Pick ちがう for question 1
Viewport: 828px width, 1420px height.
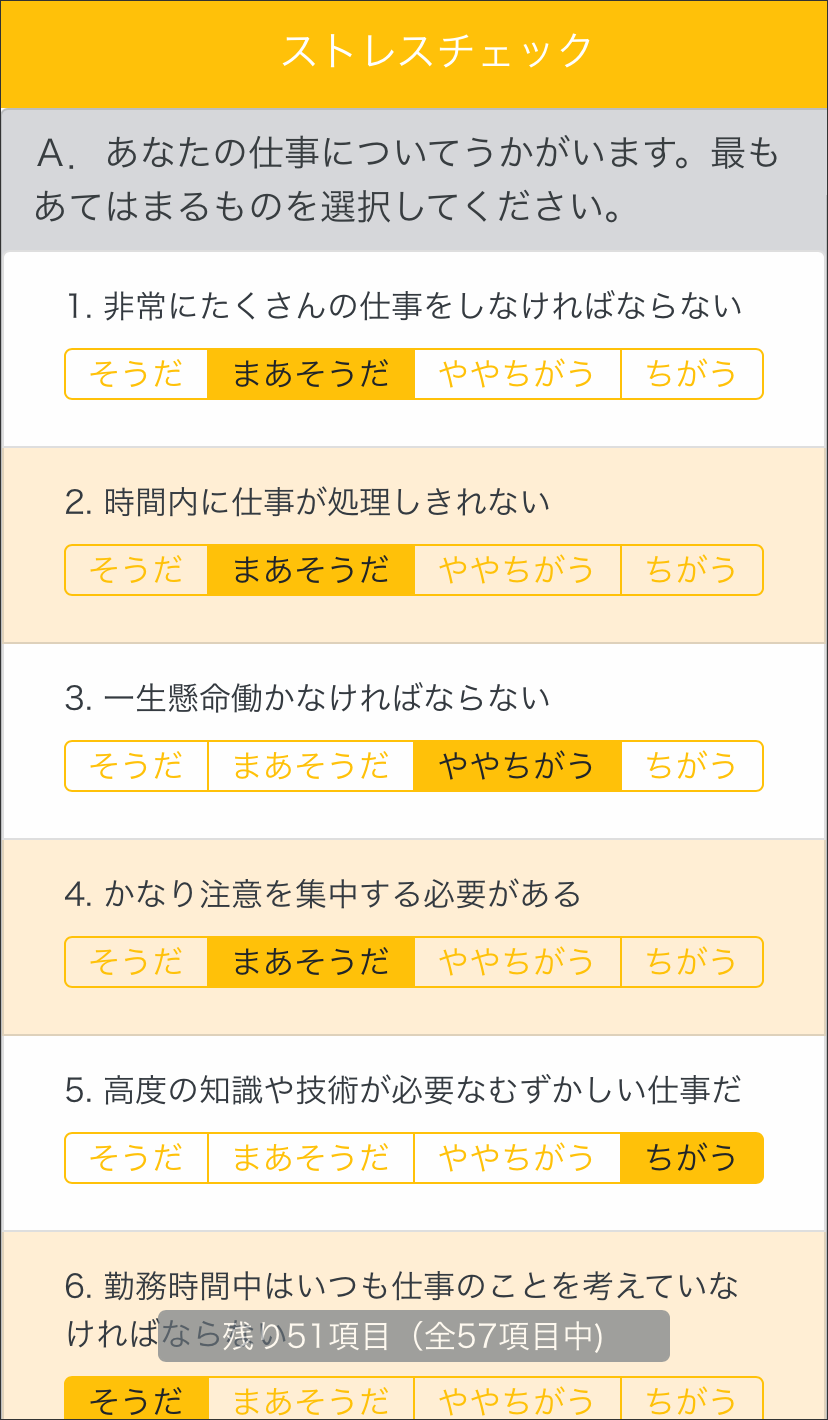[692, 374]
